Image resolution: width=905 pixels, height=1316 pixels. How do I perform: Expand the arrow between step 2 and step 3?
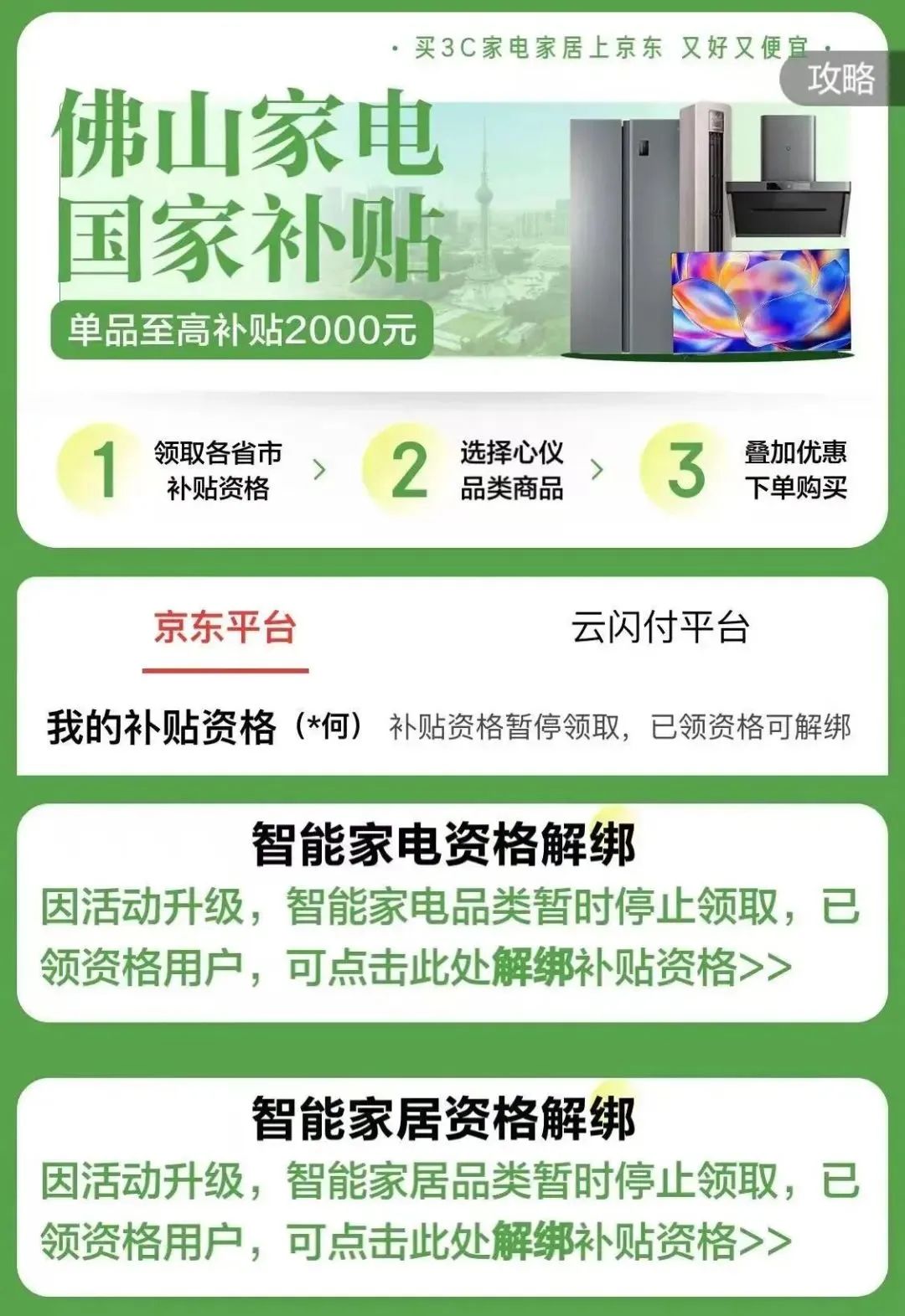tap(599, 472)
